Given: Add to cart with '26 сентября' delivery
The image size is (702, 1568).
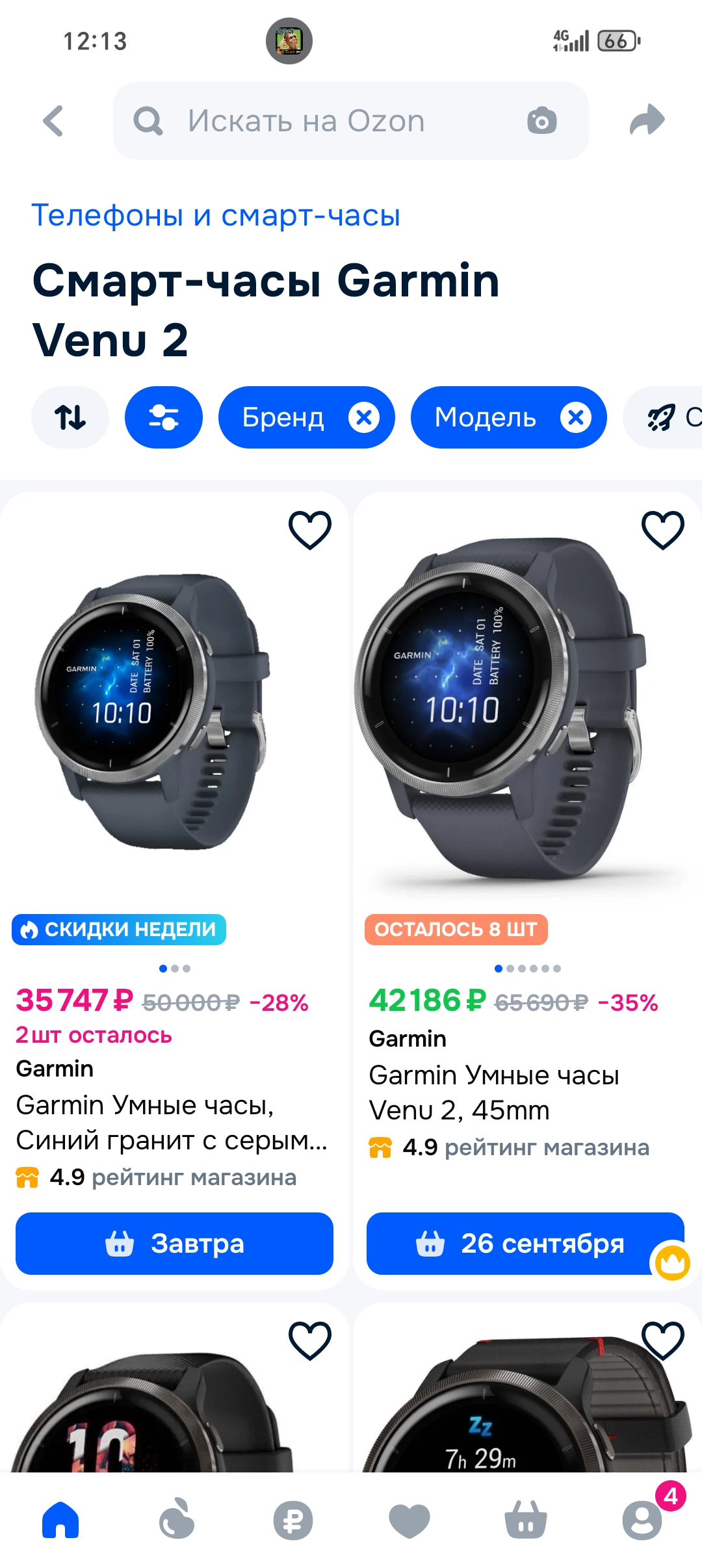Looking at the screenshot, I should pyautogui.click(x=525, y=1244).
